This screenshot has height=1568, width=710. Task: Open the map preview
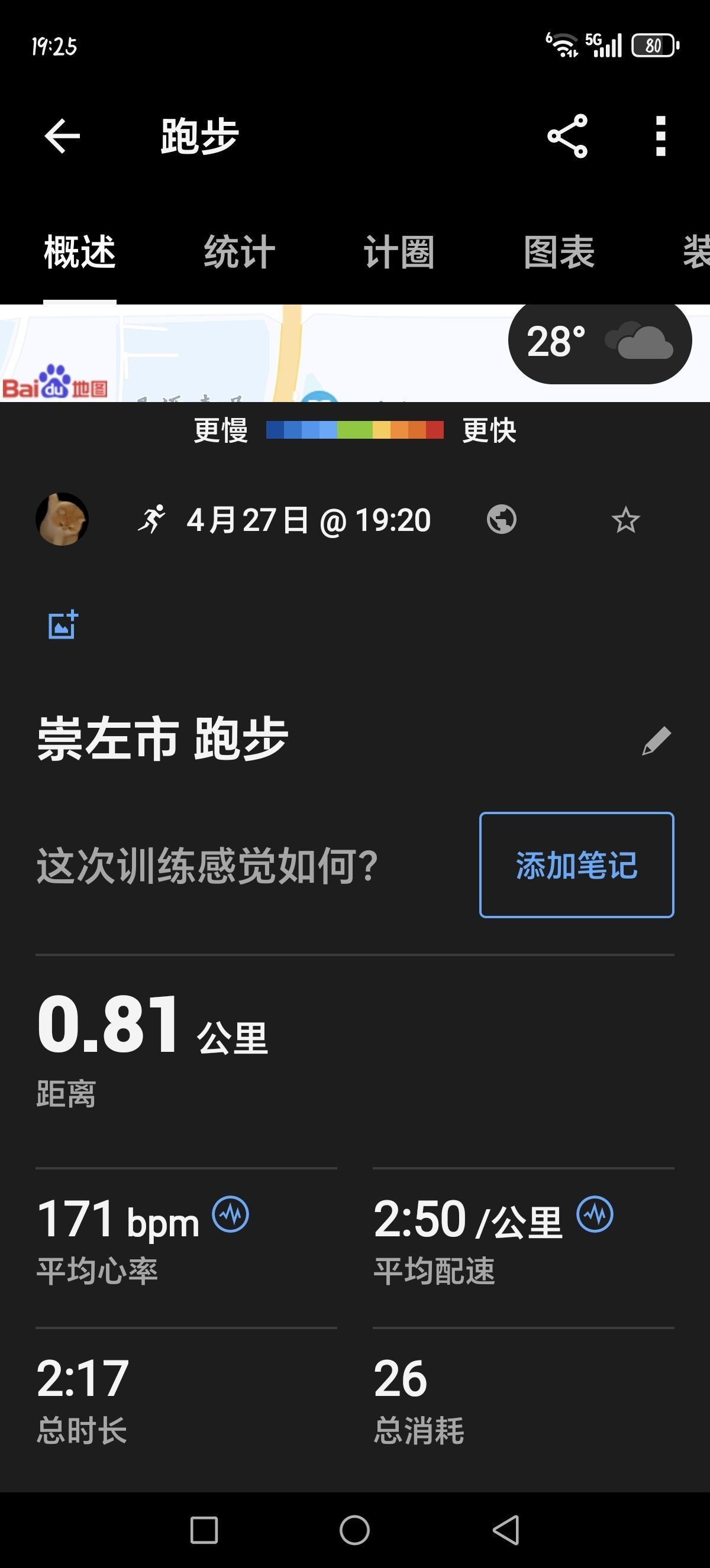[x=244, y=353]
